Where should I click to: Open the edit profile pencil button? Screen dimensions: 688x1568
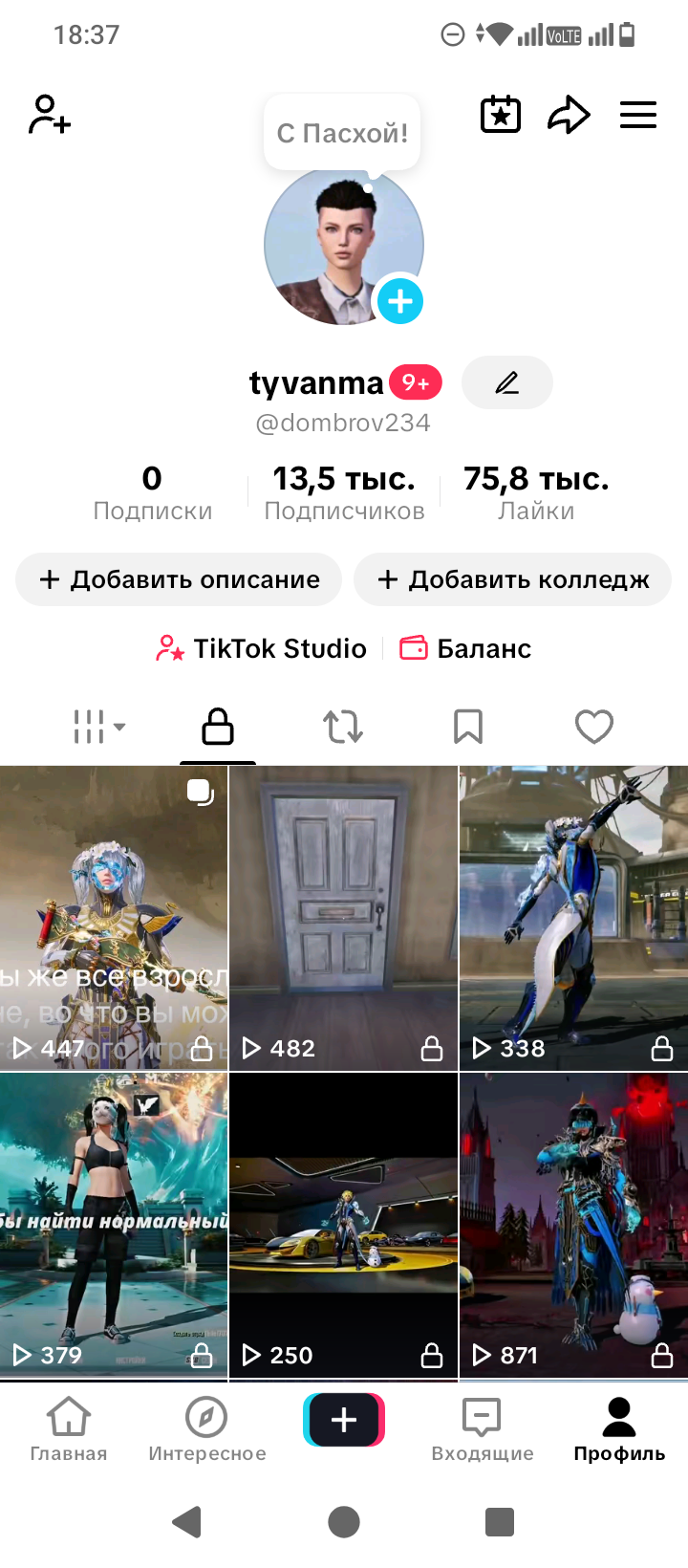[507, 382]
